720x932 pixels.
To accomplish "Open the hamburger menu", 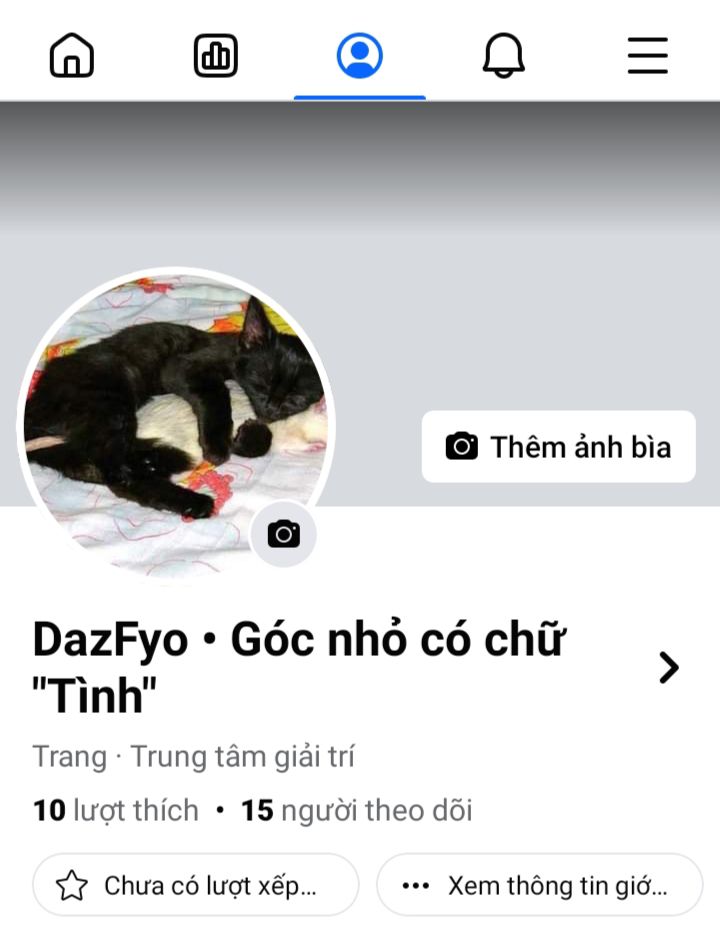I will click(647, 55).
